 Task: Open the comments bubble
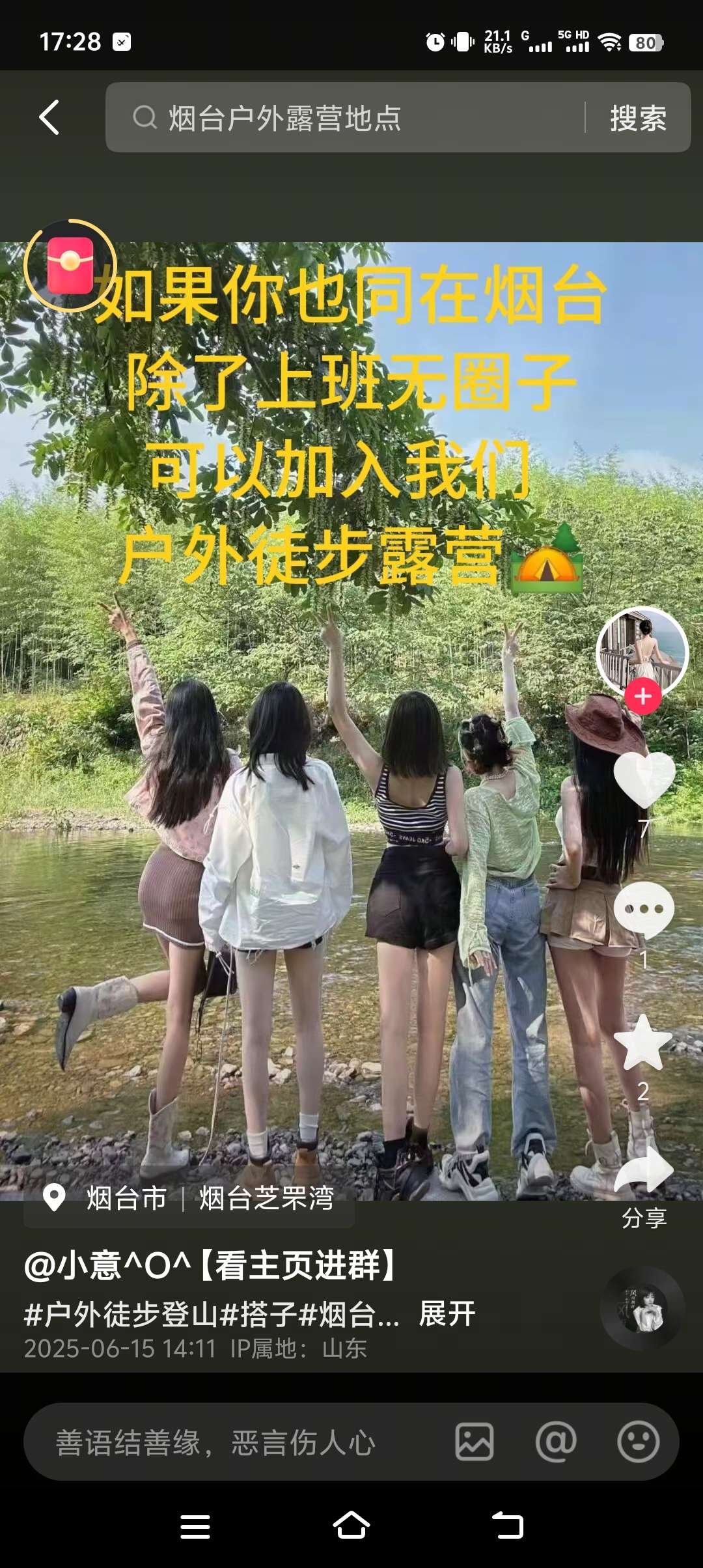coord(644,909)
